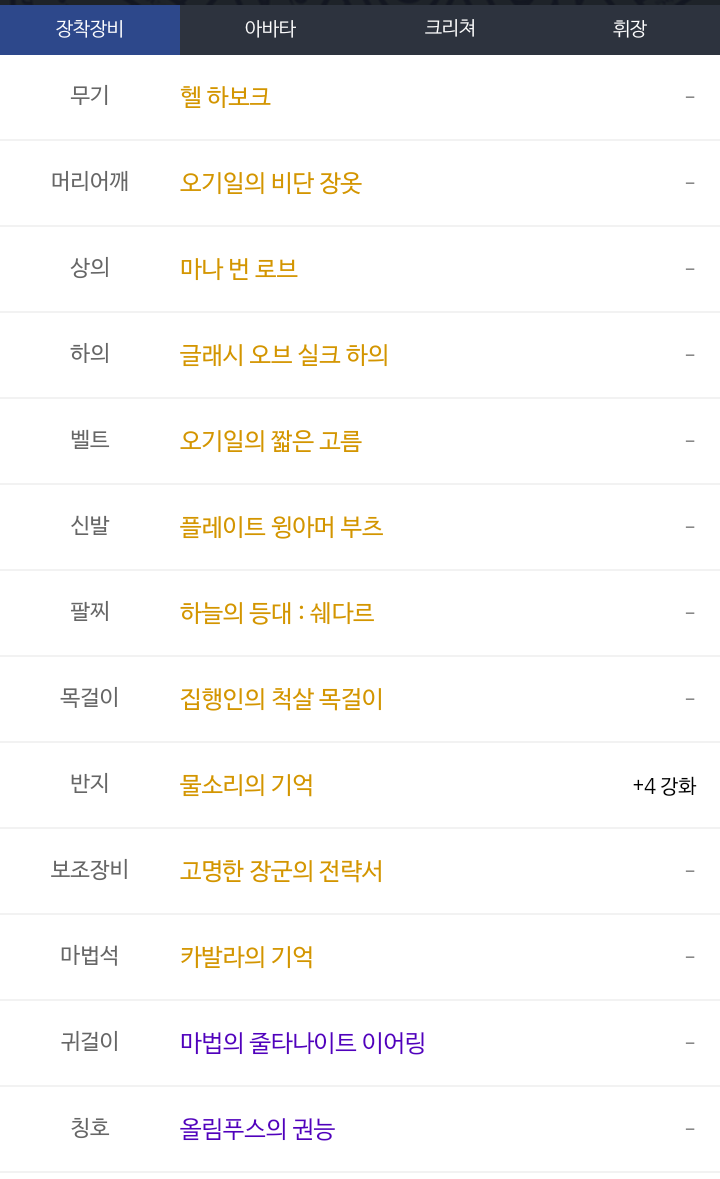This screenshot has height=1179, width=720.
Task: Open weapon item 헬 하보크
Action: [225, 97]
